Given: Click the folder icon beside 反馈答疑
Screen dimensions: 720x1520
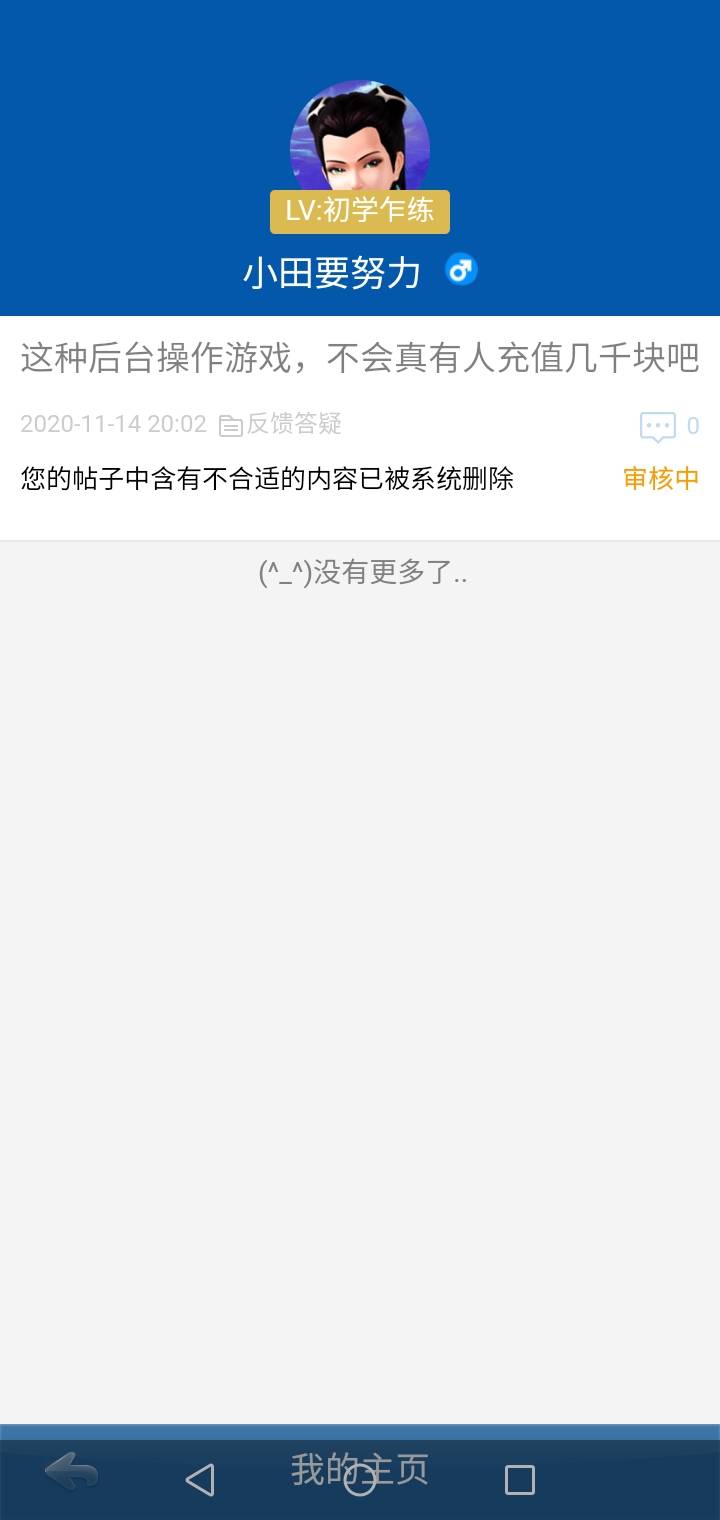Looking at the screenshot, I should tap(232, 424).
